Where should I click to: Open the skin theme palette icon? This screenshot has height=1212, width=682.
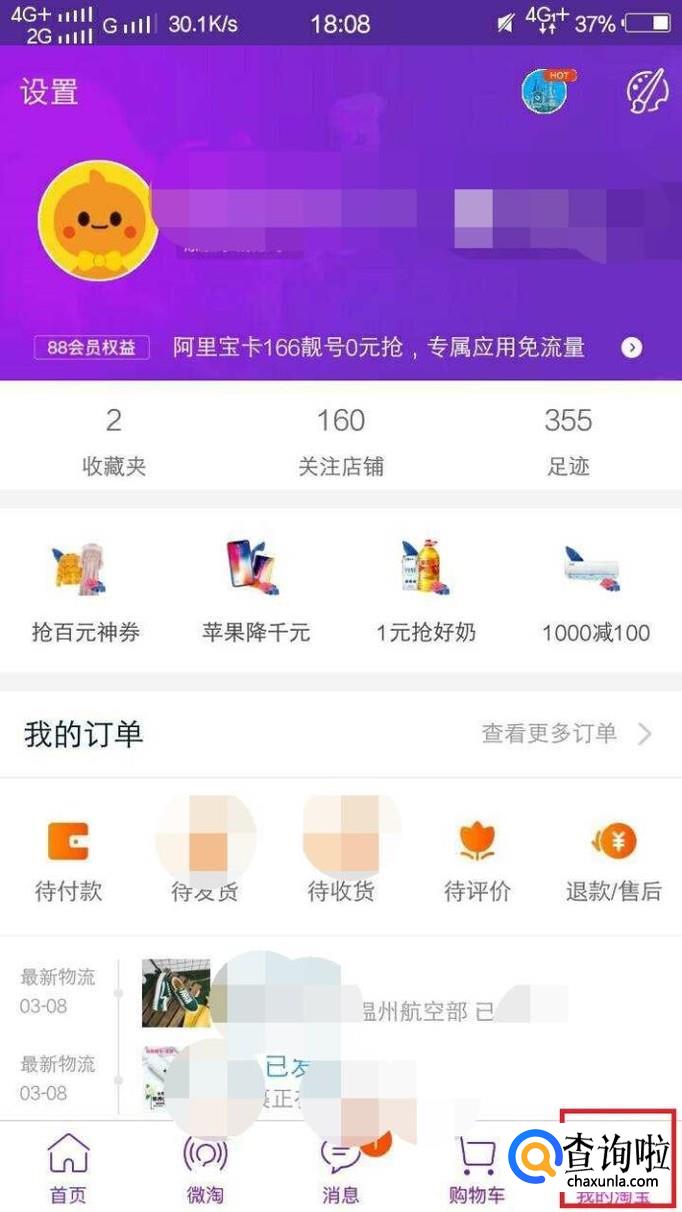647,93
